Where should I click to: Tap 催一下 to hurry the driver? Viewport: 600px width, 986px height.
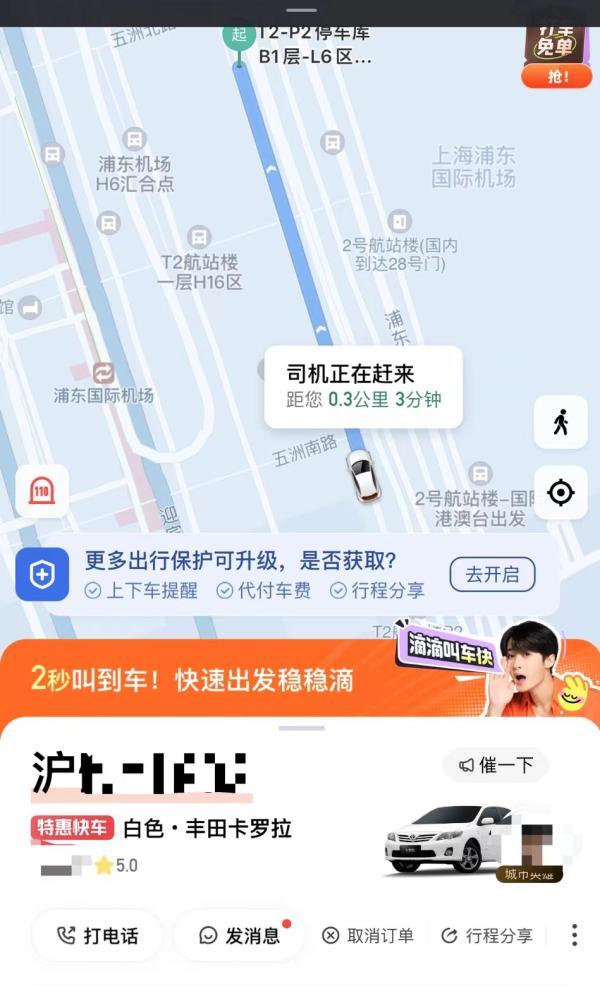tap(496, 766)
